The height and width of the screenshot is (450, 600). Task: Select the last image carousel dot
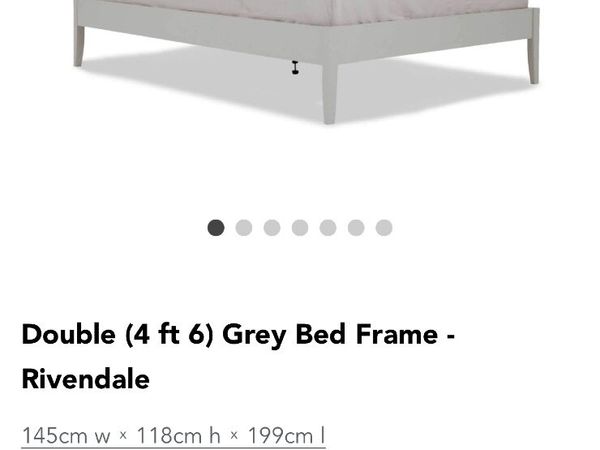(384, 228)
